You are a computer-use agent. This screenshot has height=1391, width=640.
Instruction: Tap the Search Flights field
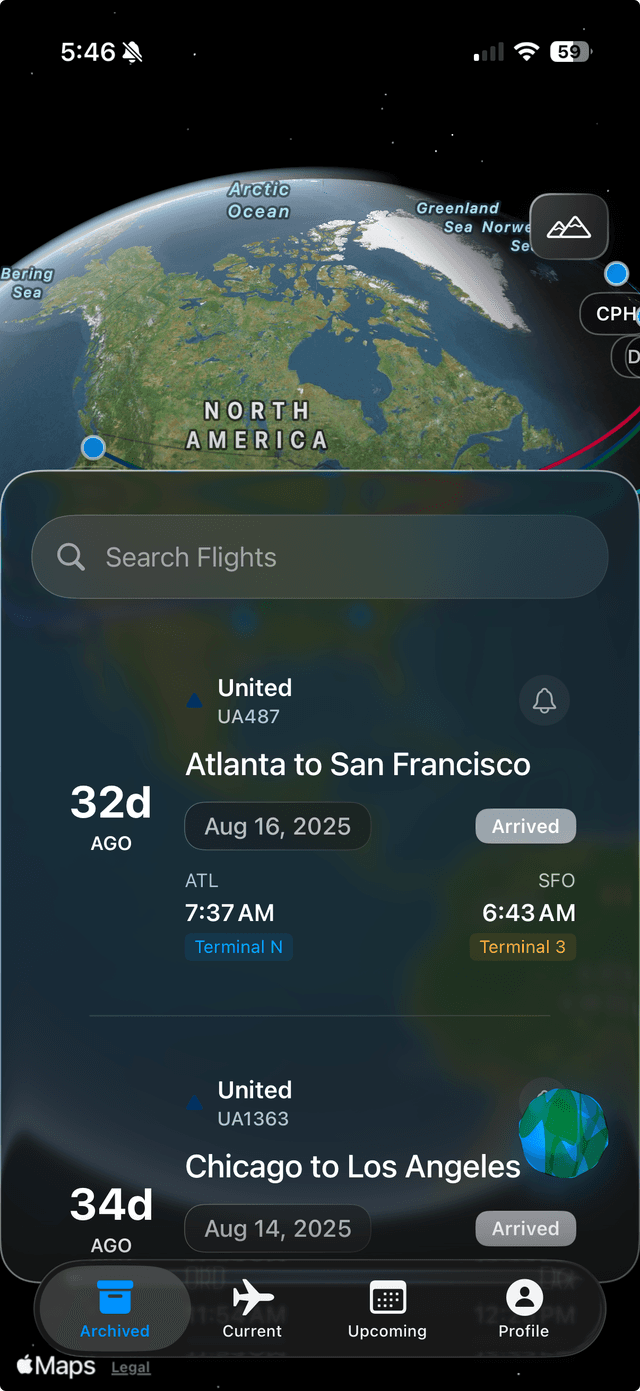coord(320,557)
